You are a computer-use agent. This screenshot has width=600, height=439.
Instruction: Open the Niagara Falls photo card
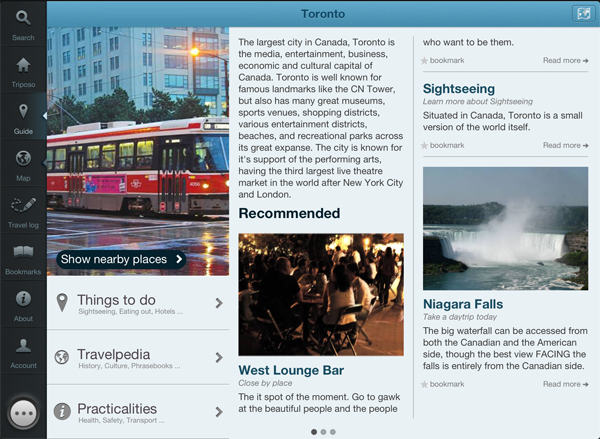tap(506, 228)
